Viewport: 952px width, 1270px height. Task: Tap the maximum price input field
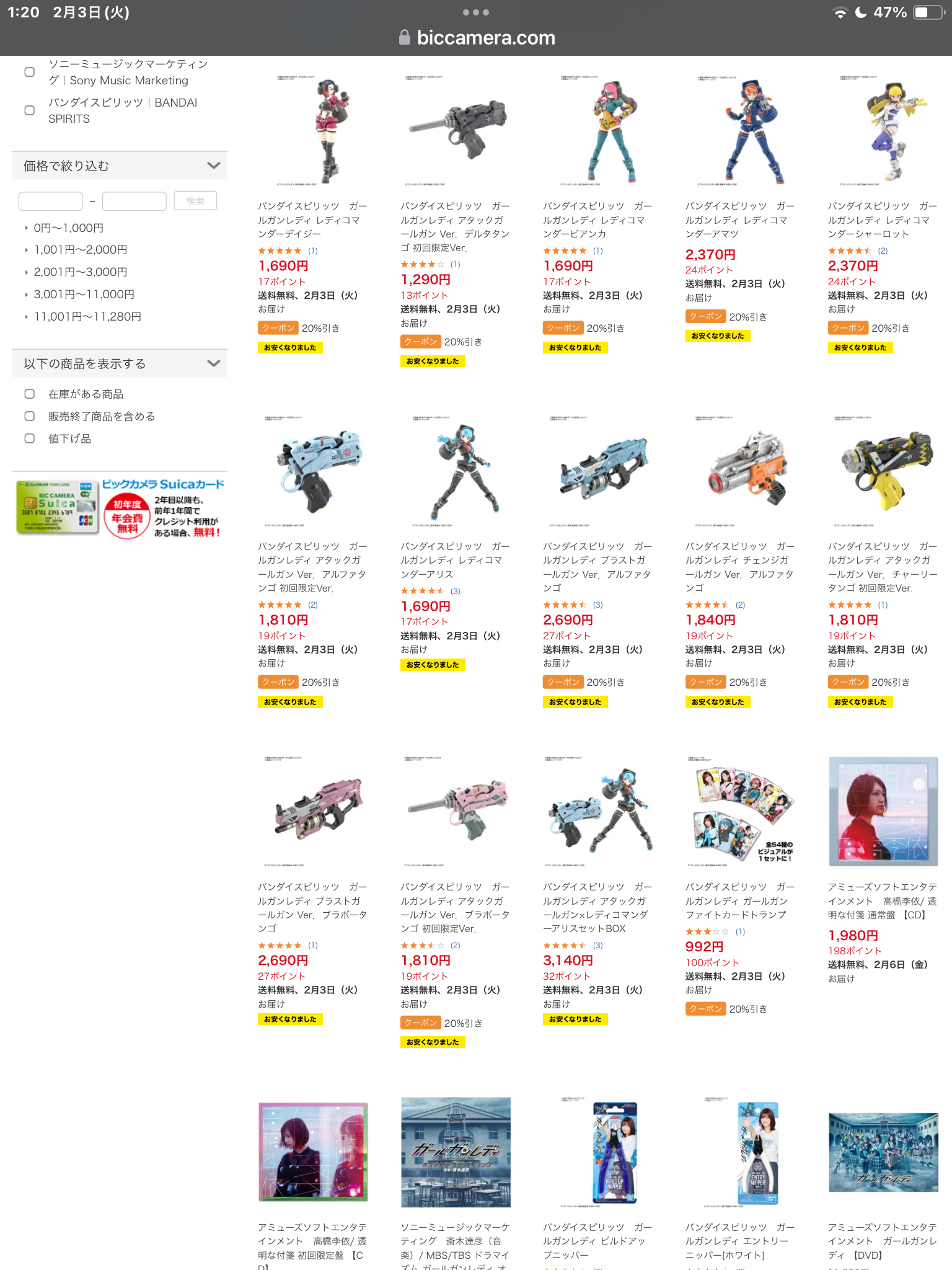click(x=134, y=201)
